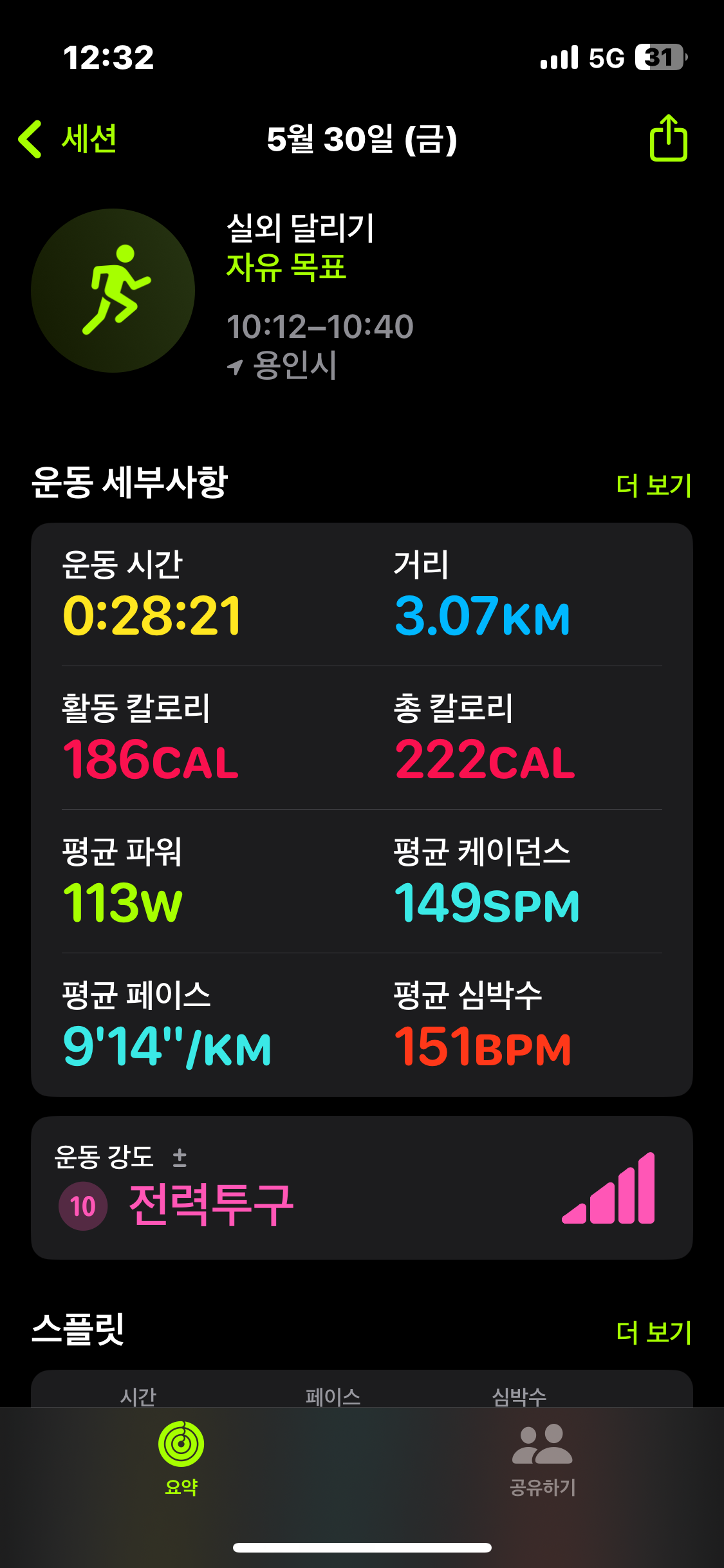Open the 운동 강도 전력투구 card

click(362, 1188)
